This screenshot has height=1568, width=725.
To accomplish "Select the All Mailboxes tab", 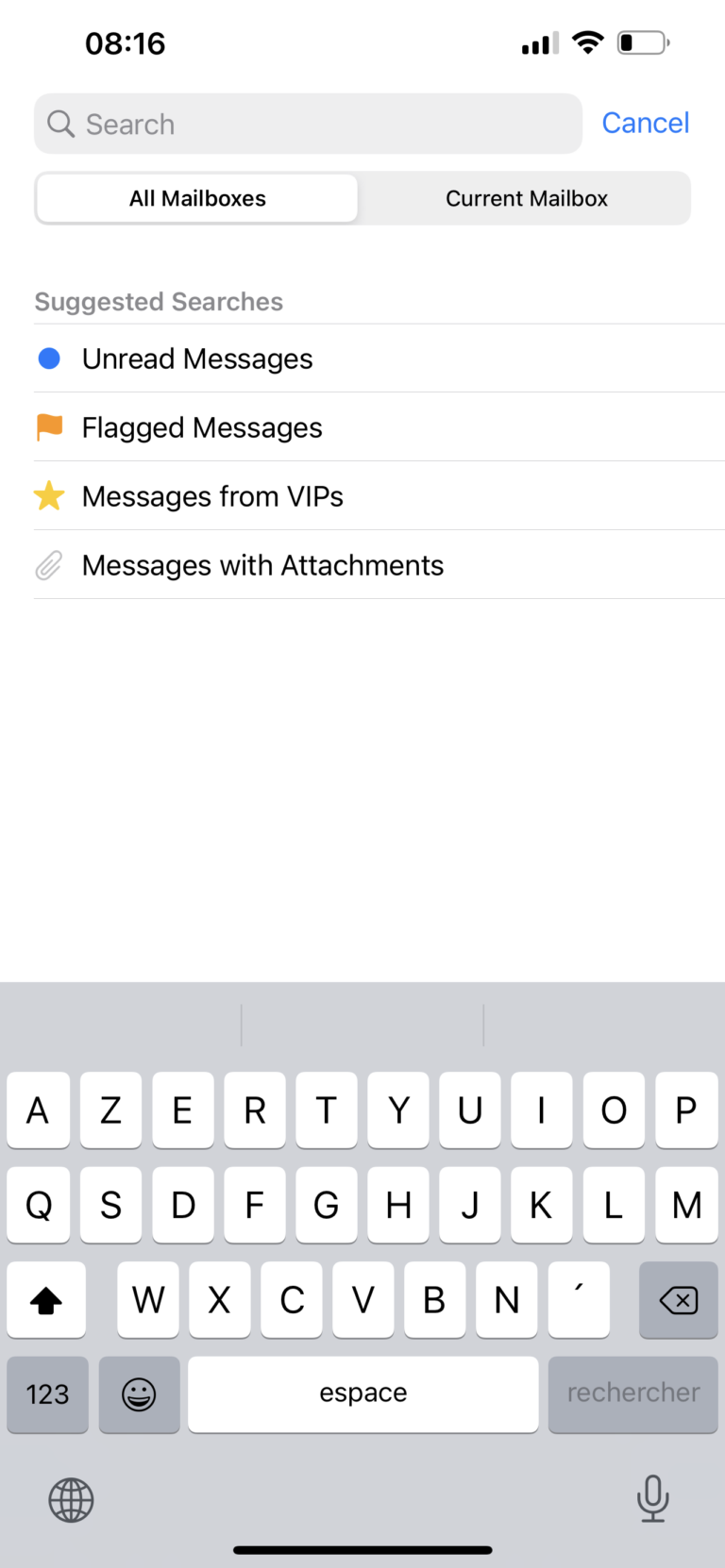I will click(197, 198).
